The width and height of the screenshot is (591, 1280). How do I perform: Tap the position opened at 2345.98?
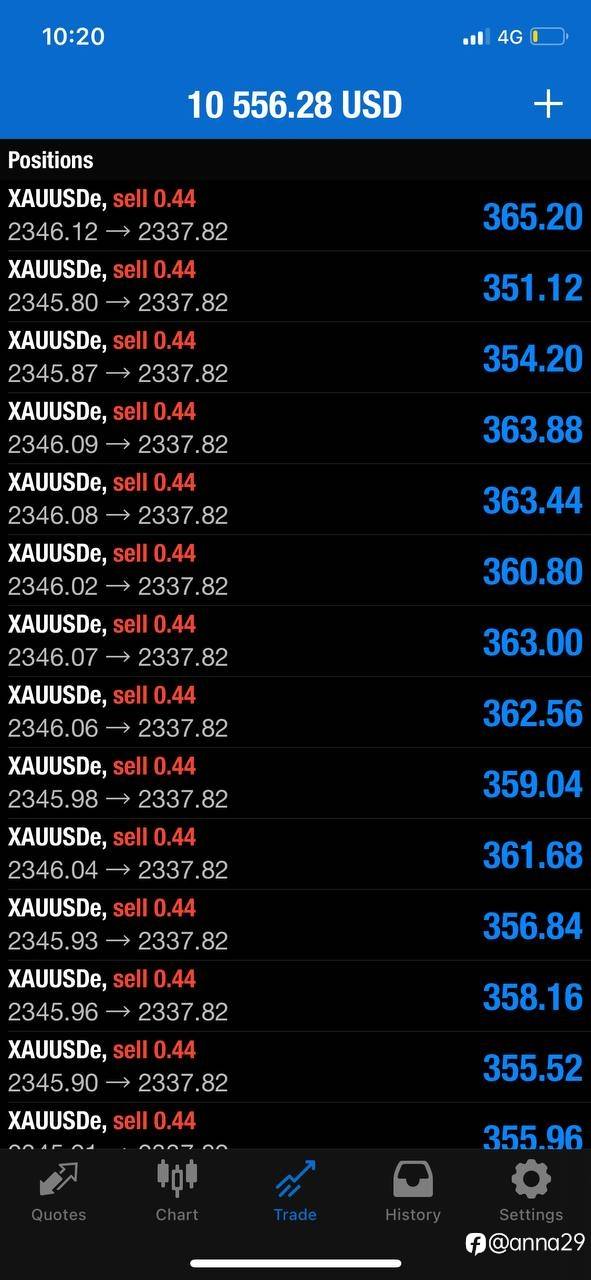click(x=295, y=784)
